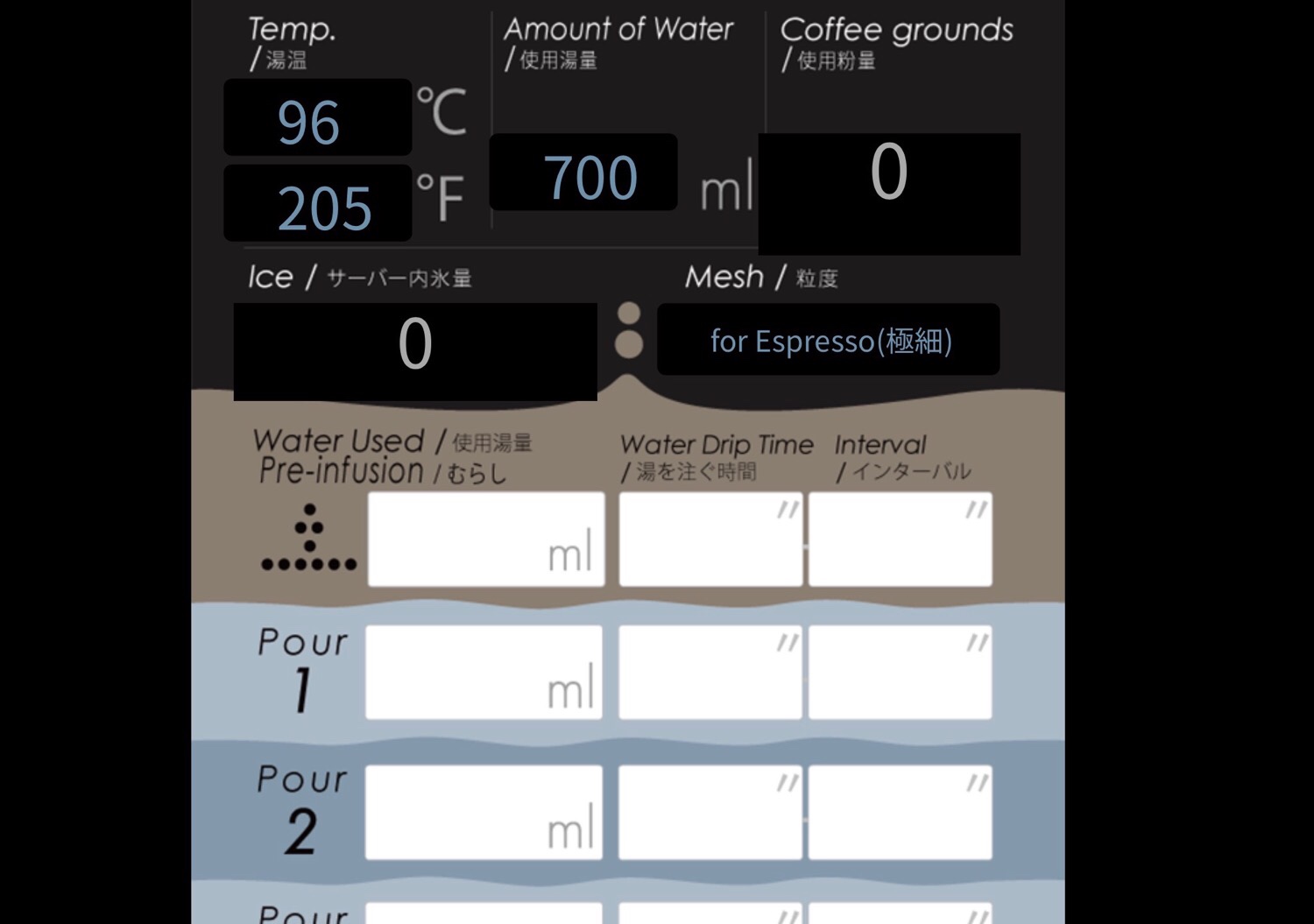Viewport: 1314px width, 924px height.
Task: Set the interval for Pour 1
Action: (x=900, y=673)
